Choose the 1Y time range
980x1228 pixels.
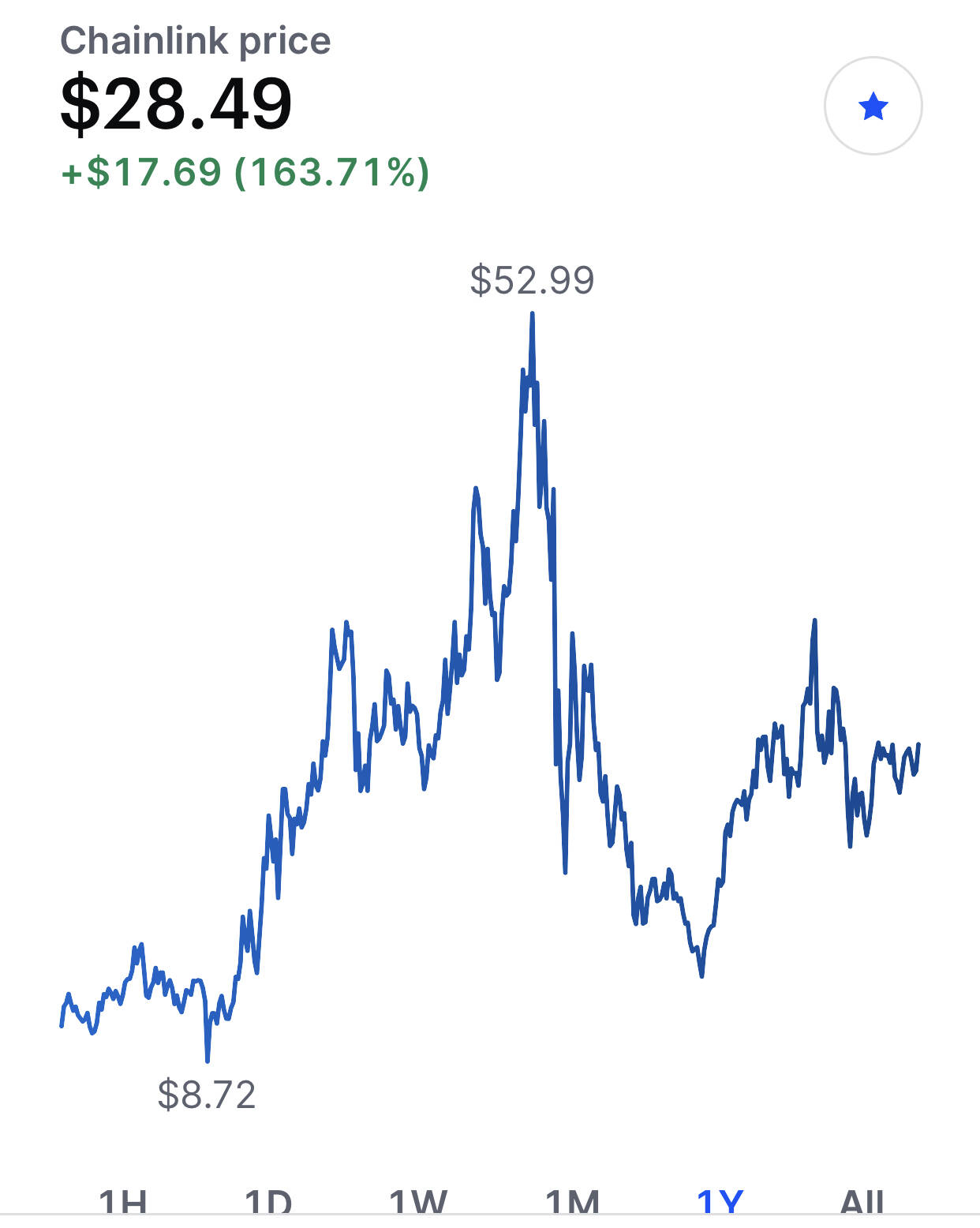pos(720,1203)
